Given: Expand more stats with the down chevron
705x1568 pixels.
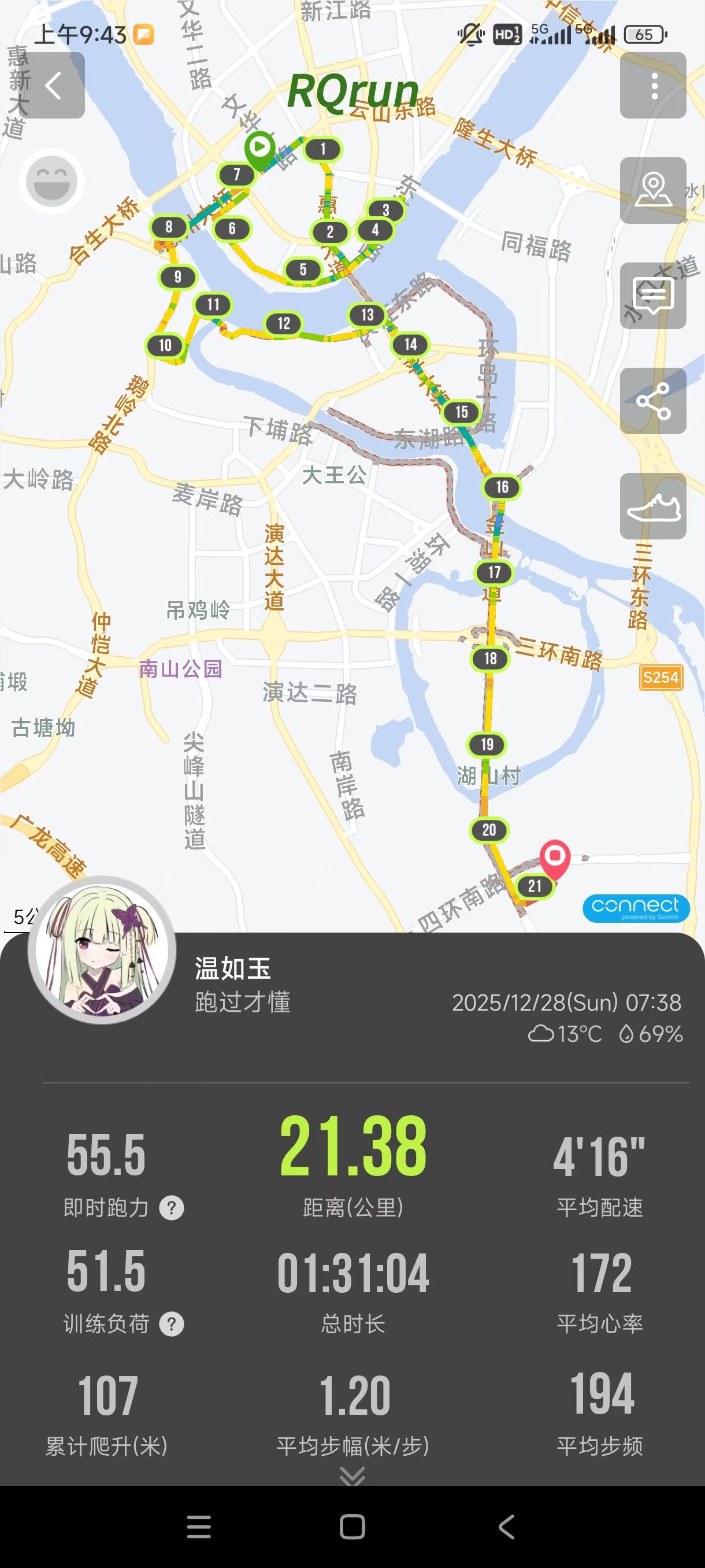Looking at the screenshot, I should pyautogui.click(x=353, y=1474).
